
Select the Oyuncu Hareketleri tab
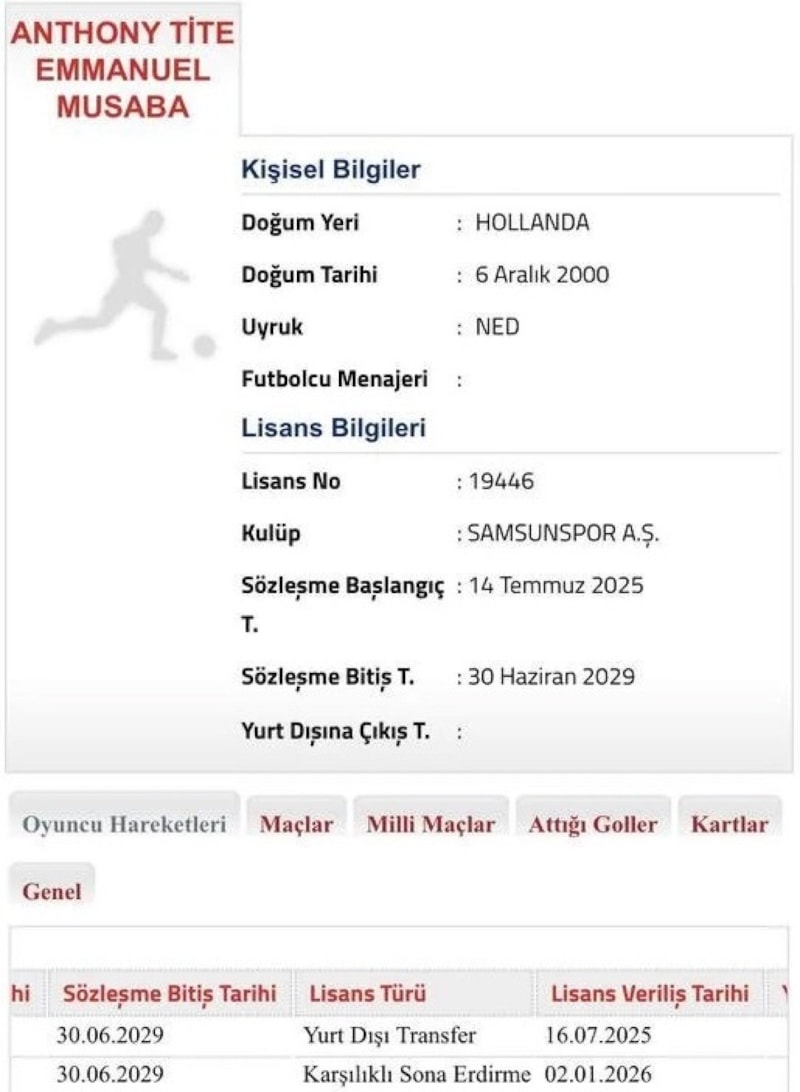coord(124,825)
